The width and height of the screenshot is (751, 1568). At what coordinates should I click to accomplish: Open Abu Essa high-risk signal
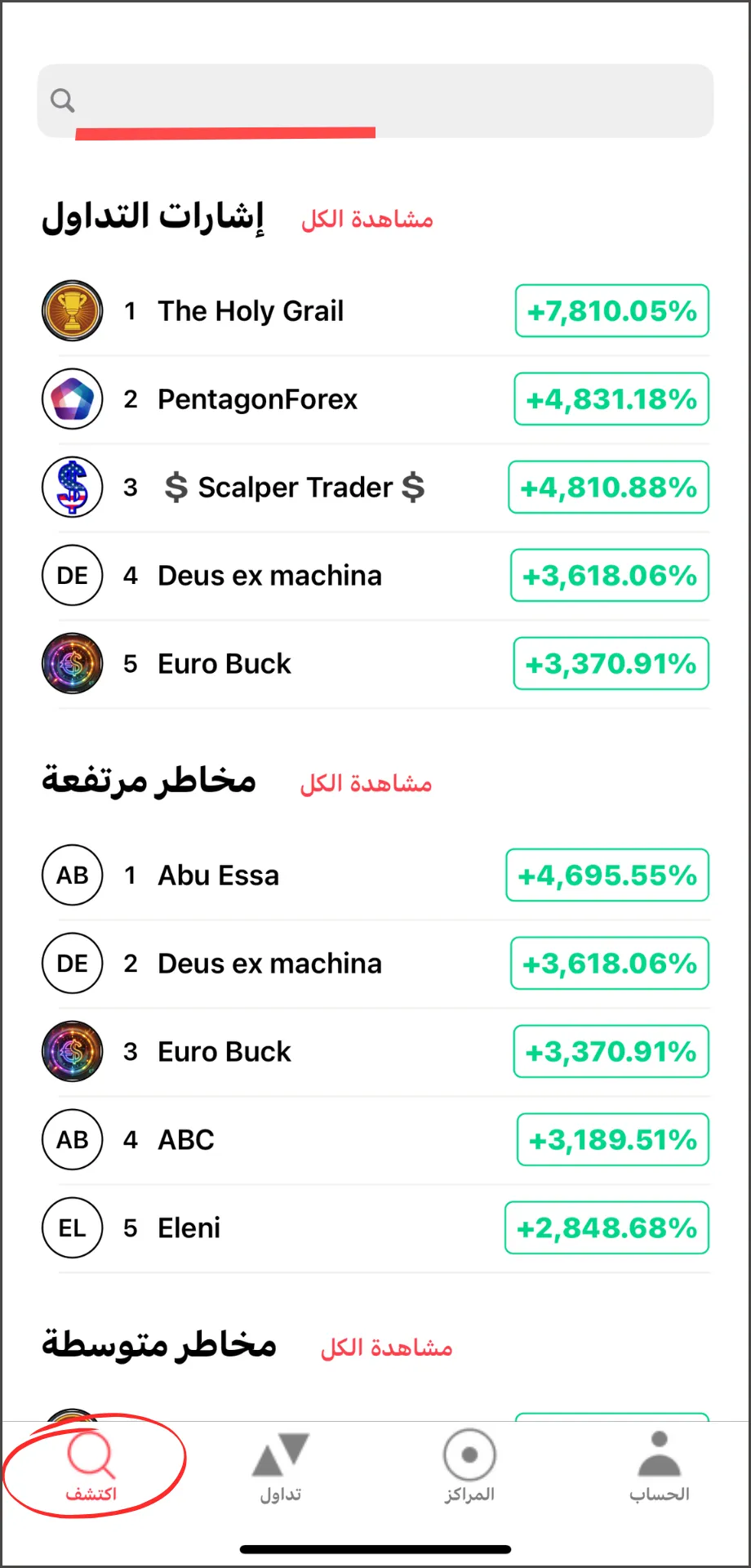pos(375,875)
